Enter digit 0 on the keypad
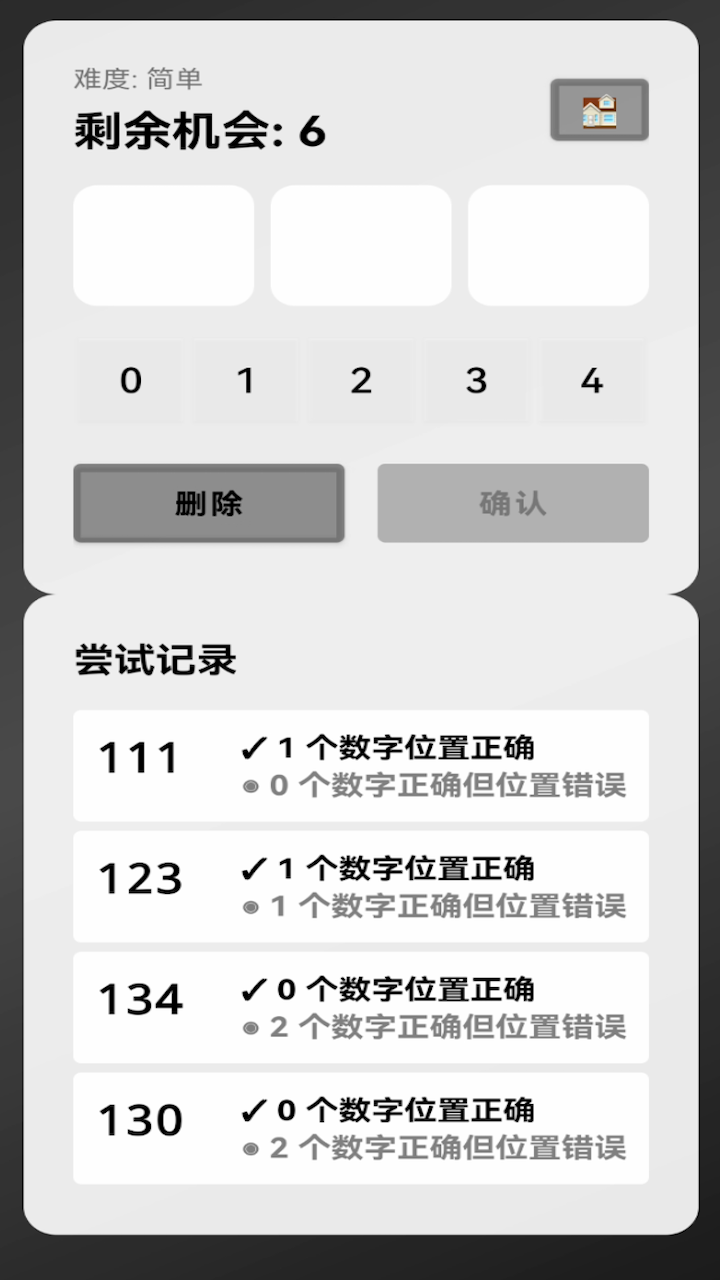This screenshot has height=1280, width=720. coord(131,381)
